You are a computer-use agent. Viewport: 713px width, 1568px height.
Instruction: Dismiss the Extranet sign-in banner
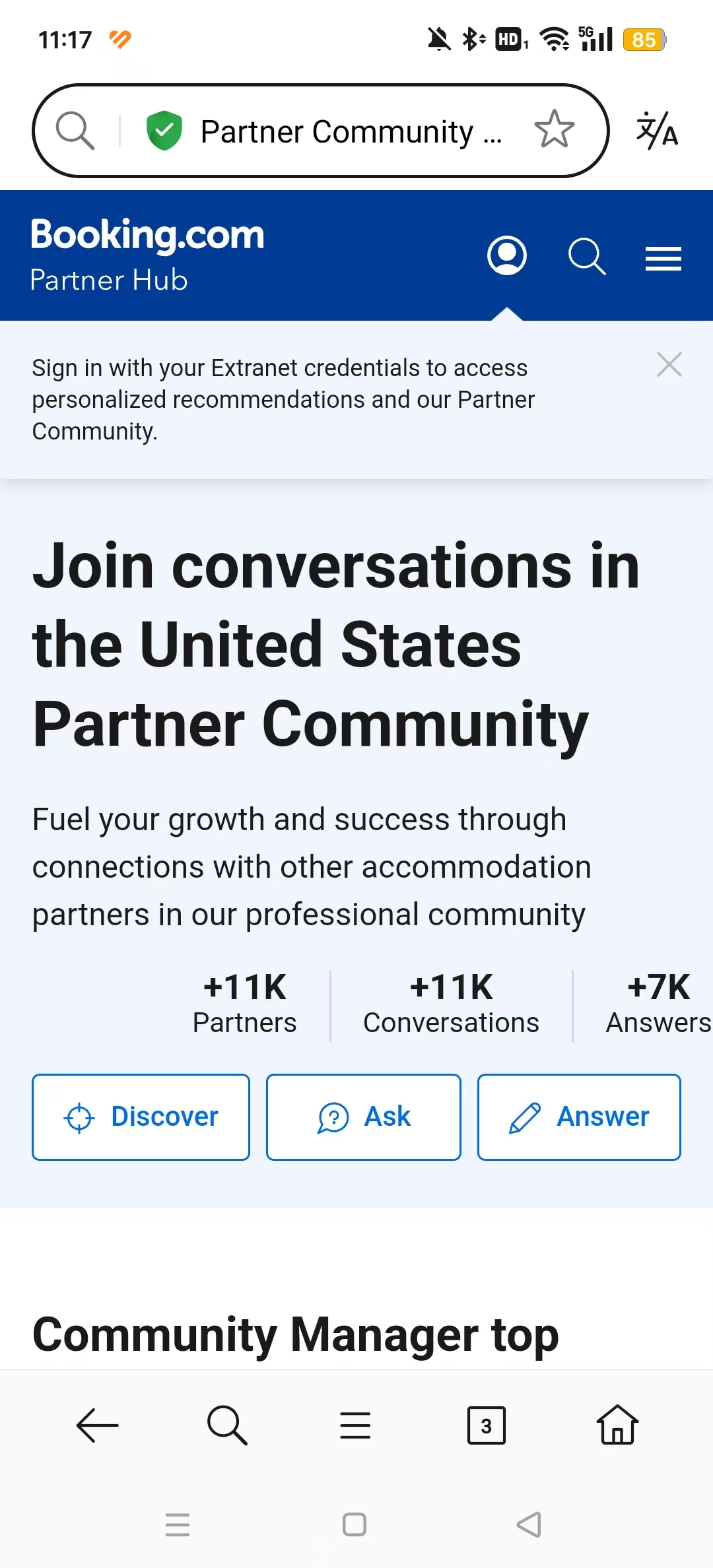669,364
